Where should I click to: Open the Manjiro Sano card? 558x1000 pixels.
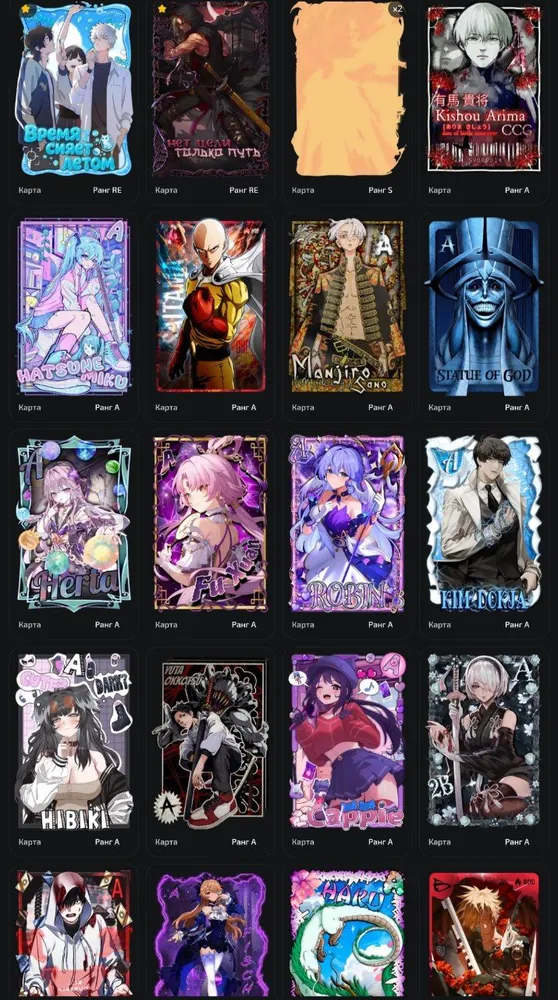point(348,305)
